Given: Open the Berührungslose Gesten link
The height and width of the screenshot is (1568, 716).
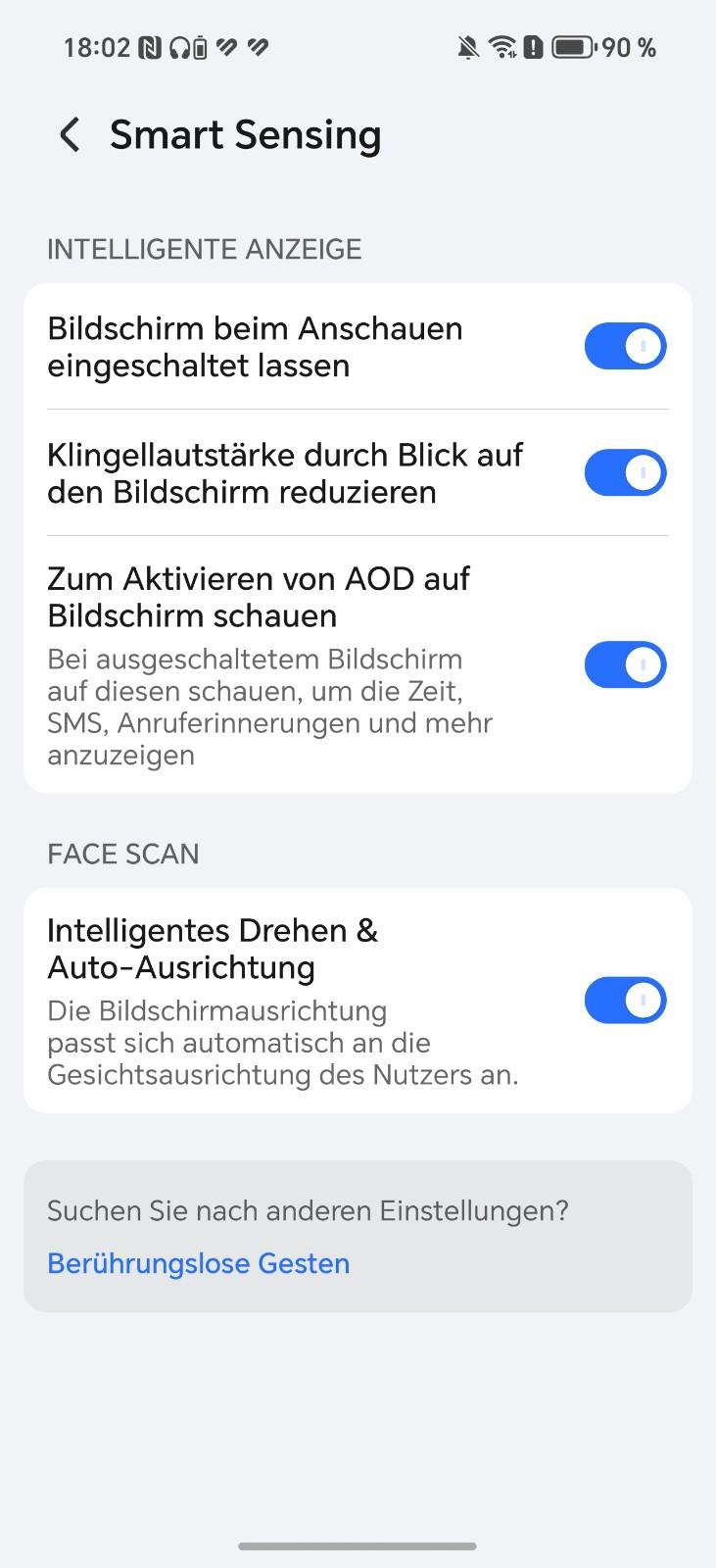Looking at the screenshot, I should [x=199, y=1263].
